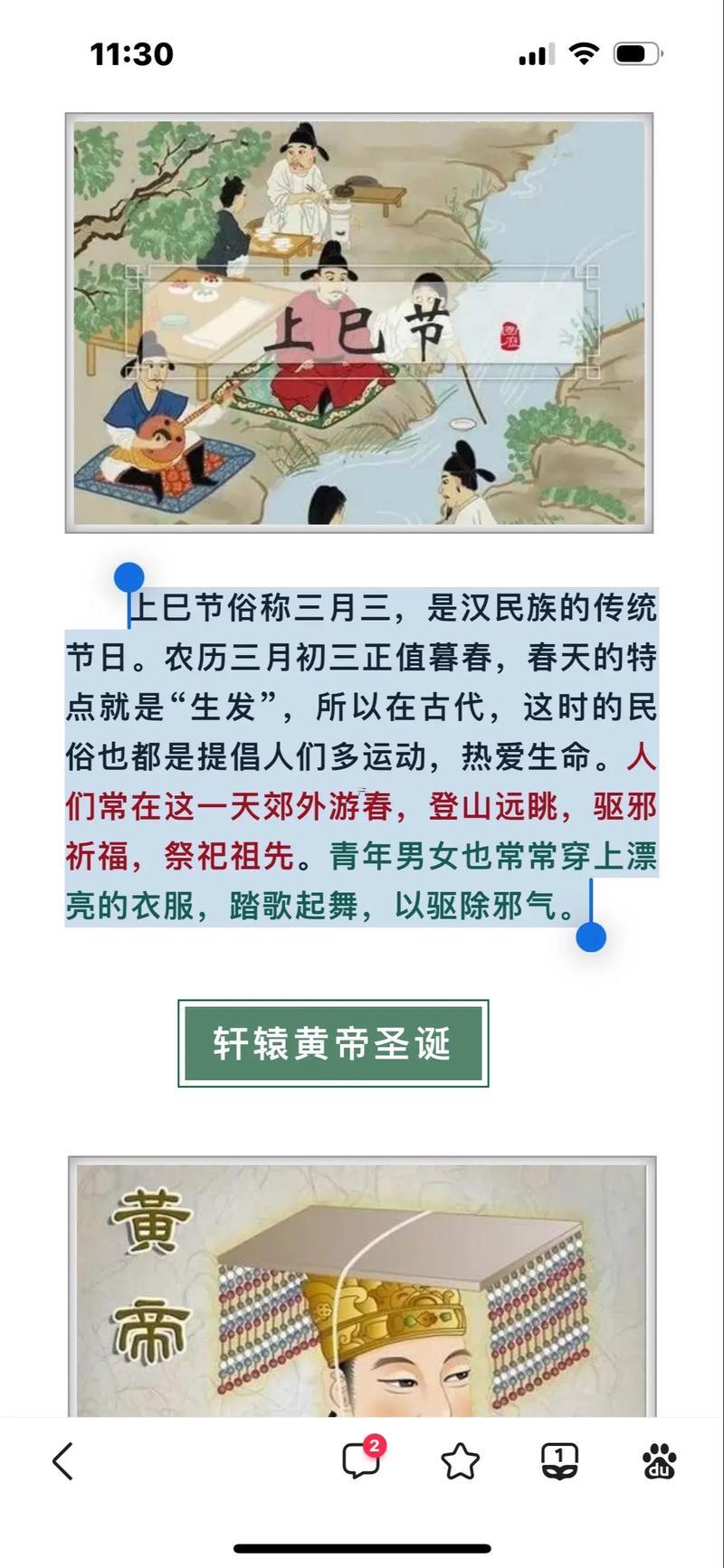Open the tab switcher showing 1

pyautogui.click(x=559, y=1460)
